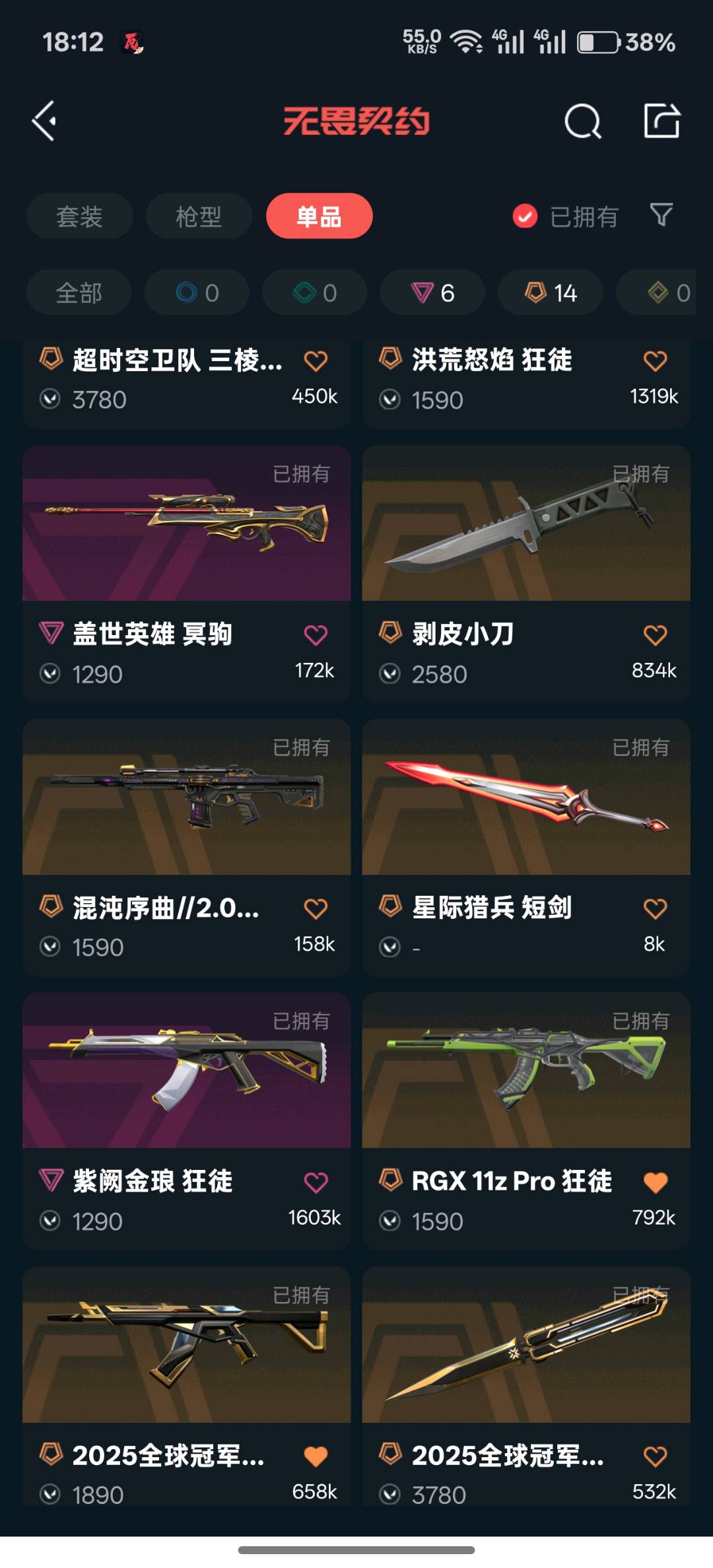Open the 星际猎兵 短剑 card
Image resolution: width=713 pixels, height=1568 pixels.
click(x=526, y=847)
